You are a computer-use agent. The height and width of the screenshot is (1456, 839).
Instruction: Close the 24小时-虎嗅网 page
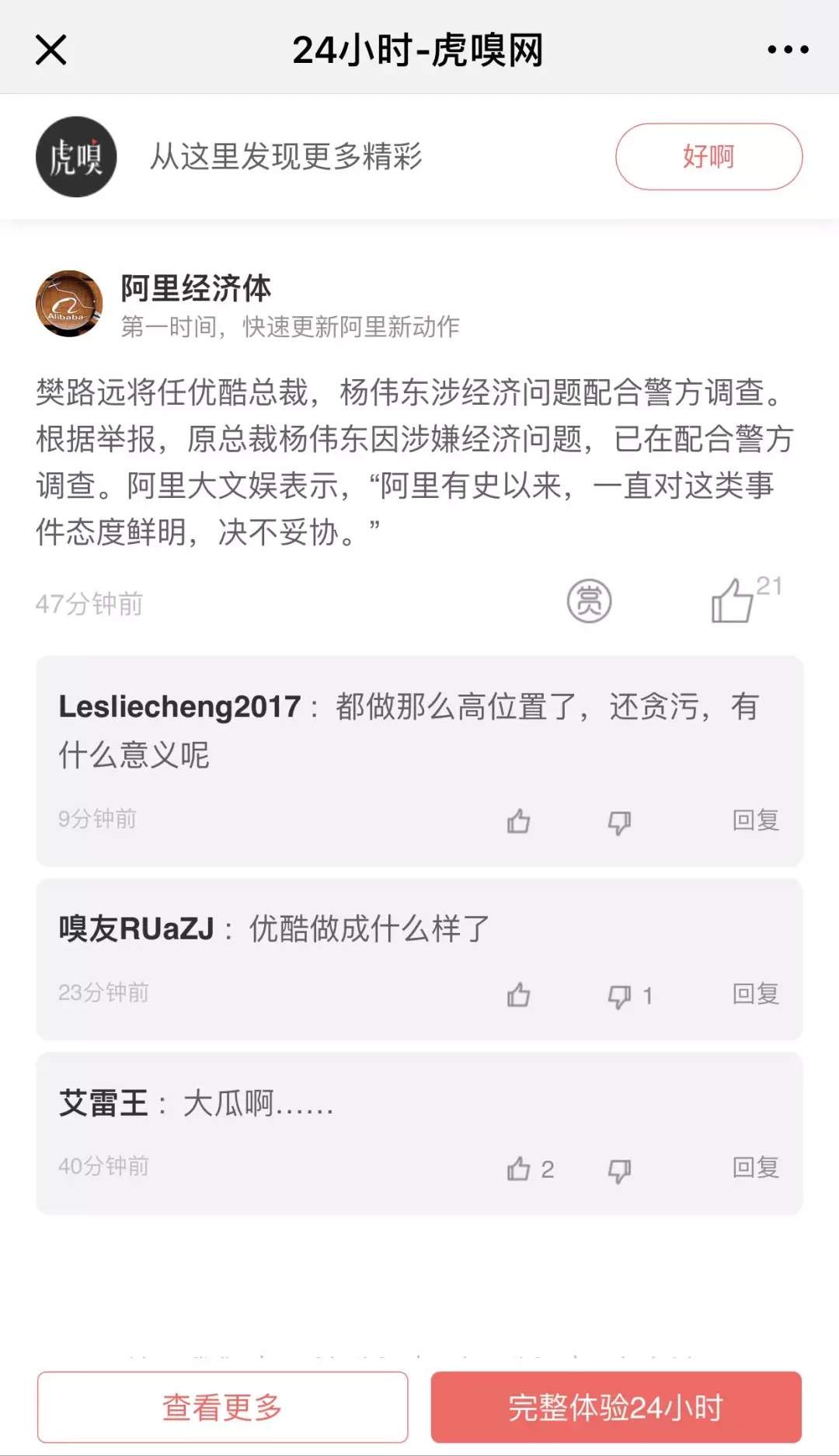click(x=51, y=51)
